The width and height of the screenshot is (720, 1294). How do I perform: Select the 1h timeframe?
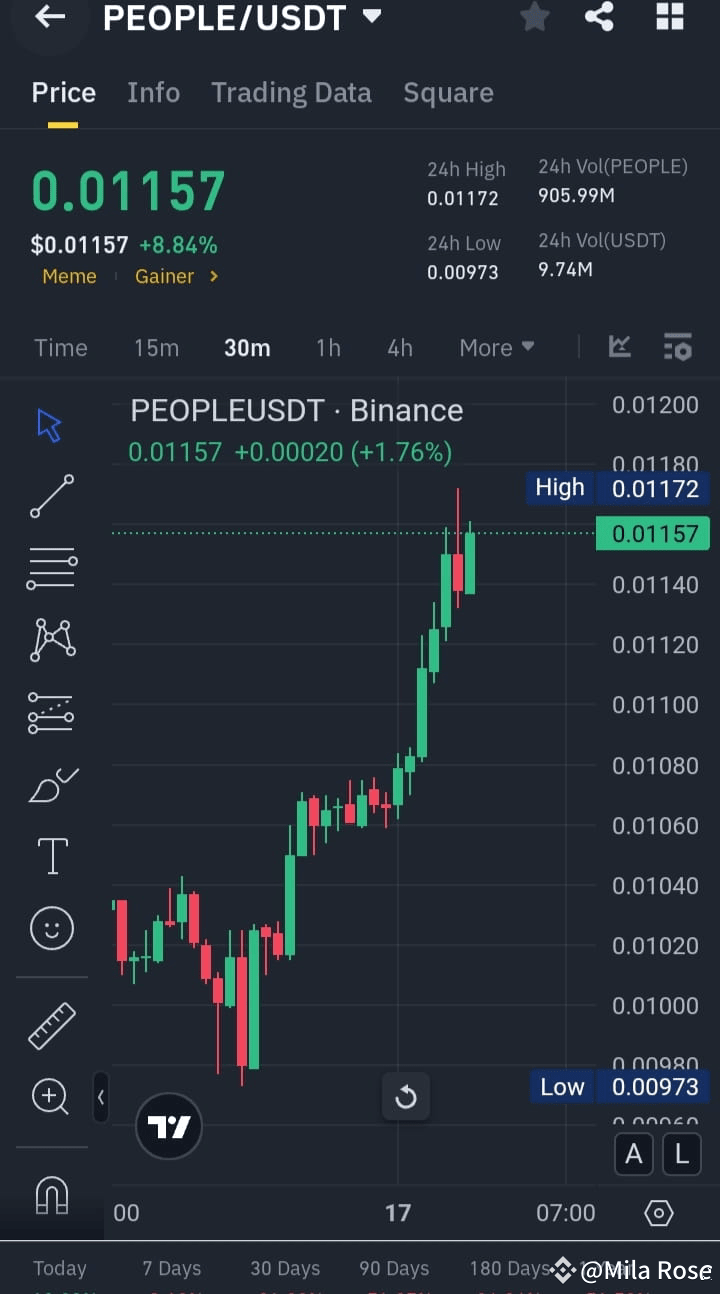click(328, 347)
